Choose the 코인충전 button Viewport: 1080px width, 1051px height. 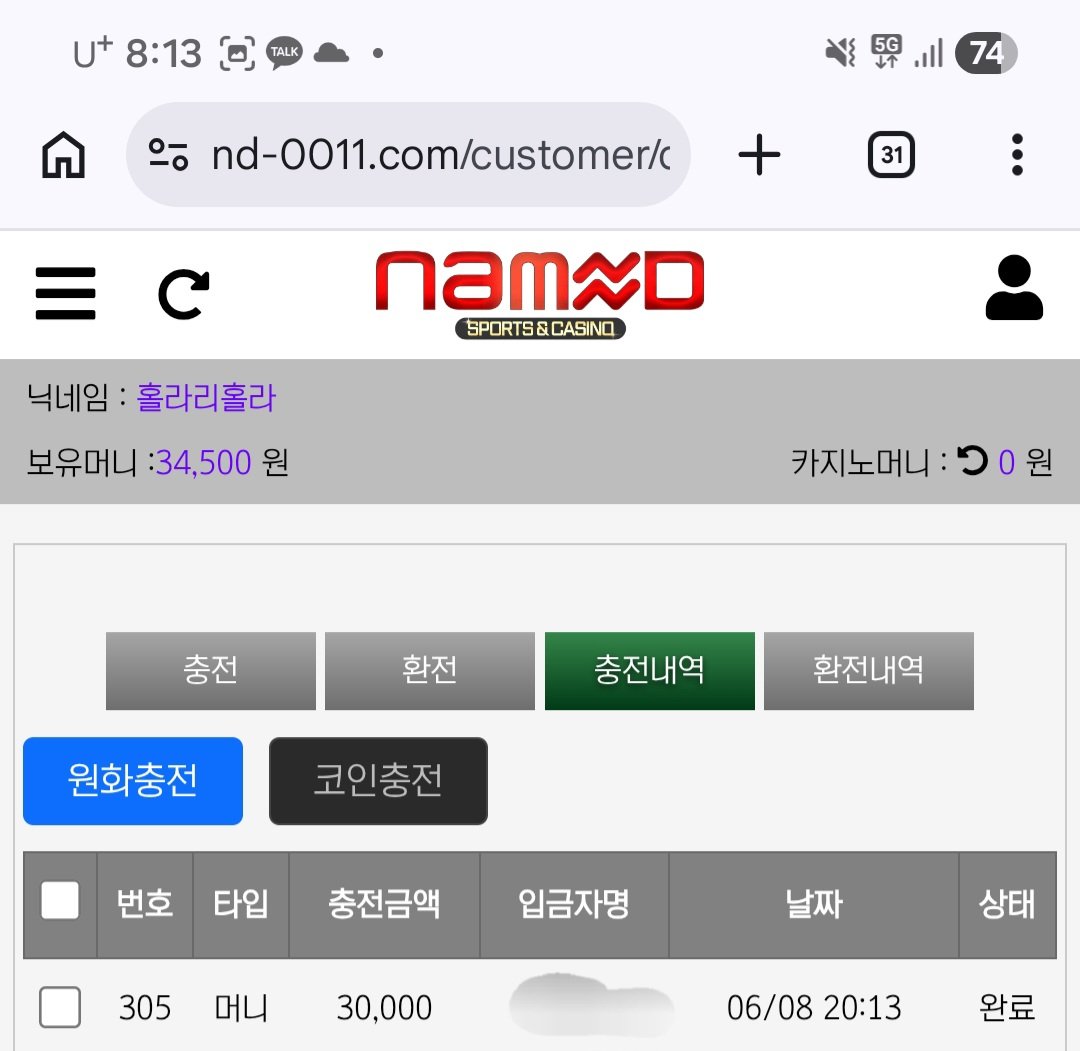click(378, 780)
